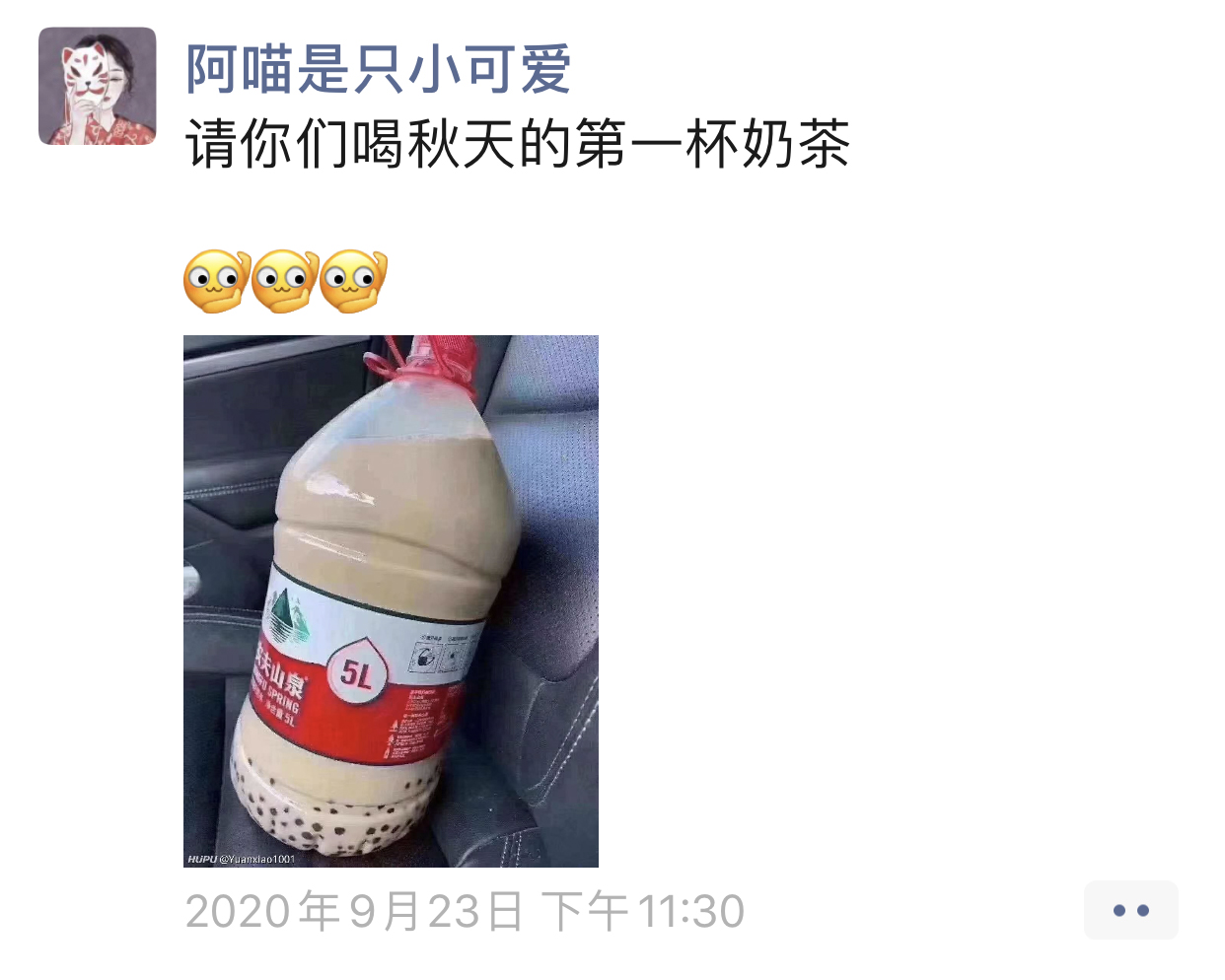Open 阿喵是只小可爱's profile avatar
1225x980 pixels.
(x=97, y=86)
